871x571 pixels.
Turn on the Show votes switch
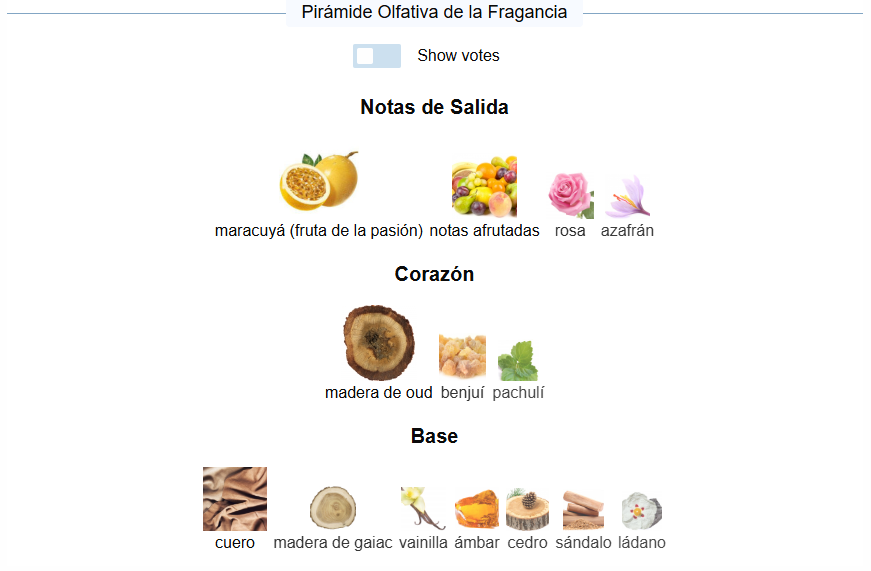(x=376, y=56)
